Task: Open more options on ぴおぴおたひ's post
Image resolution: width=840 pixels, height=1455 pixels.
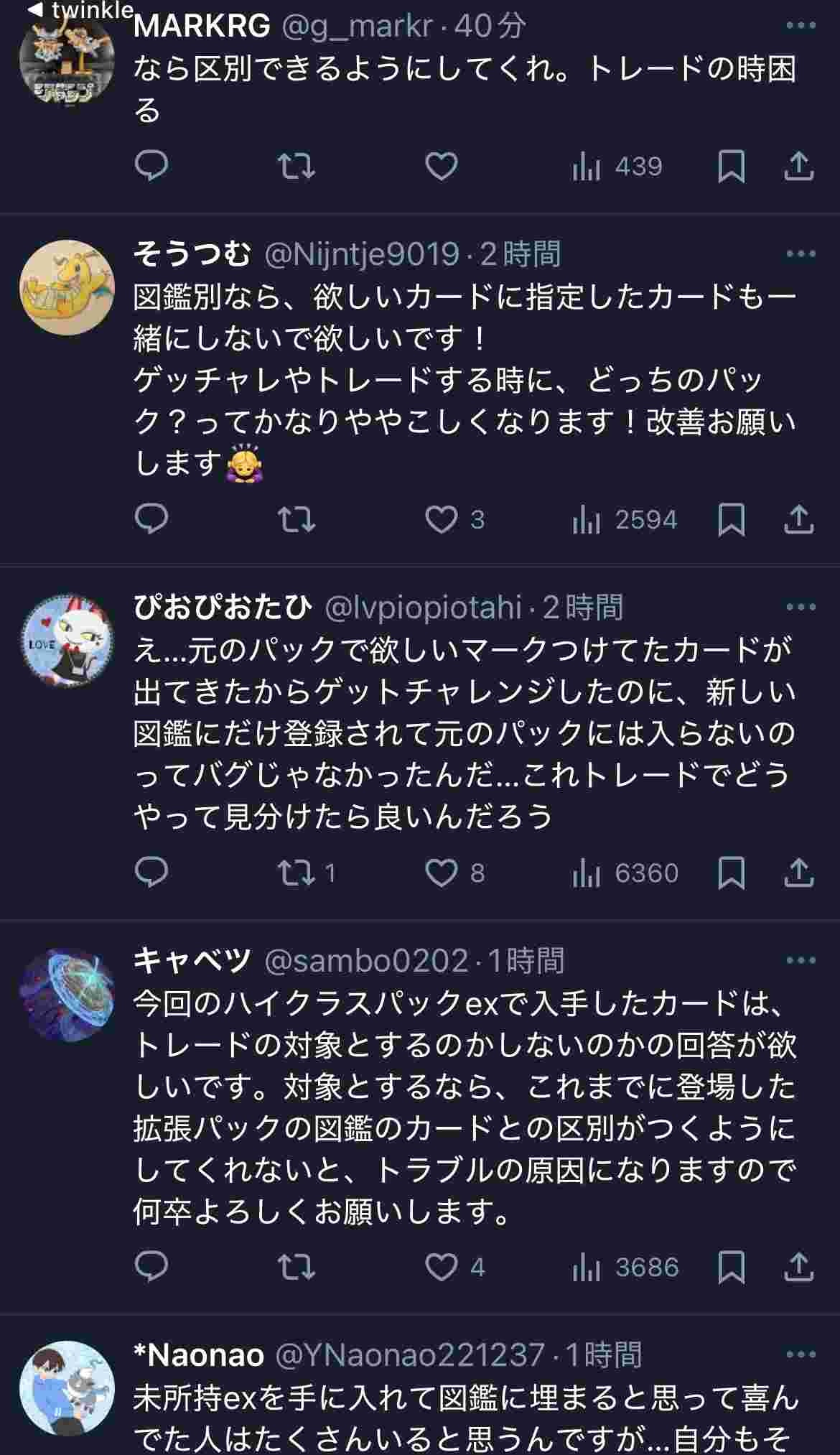Action: [801, 608]
